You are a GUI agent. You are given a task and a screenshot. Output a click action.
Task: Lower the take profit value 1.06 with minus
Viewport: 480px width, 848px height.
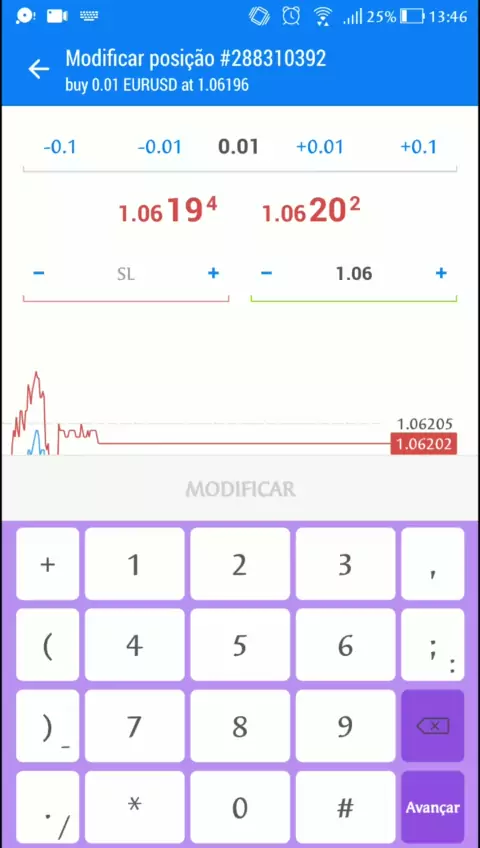[x=266, y=273]
